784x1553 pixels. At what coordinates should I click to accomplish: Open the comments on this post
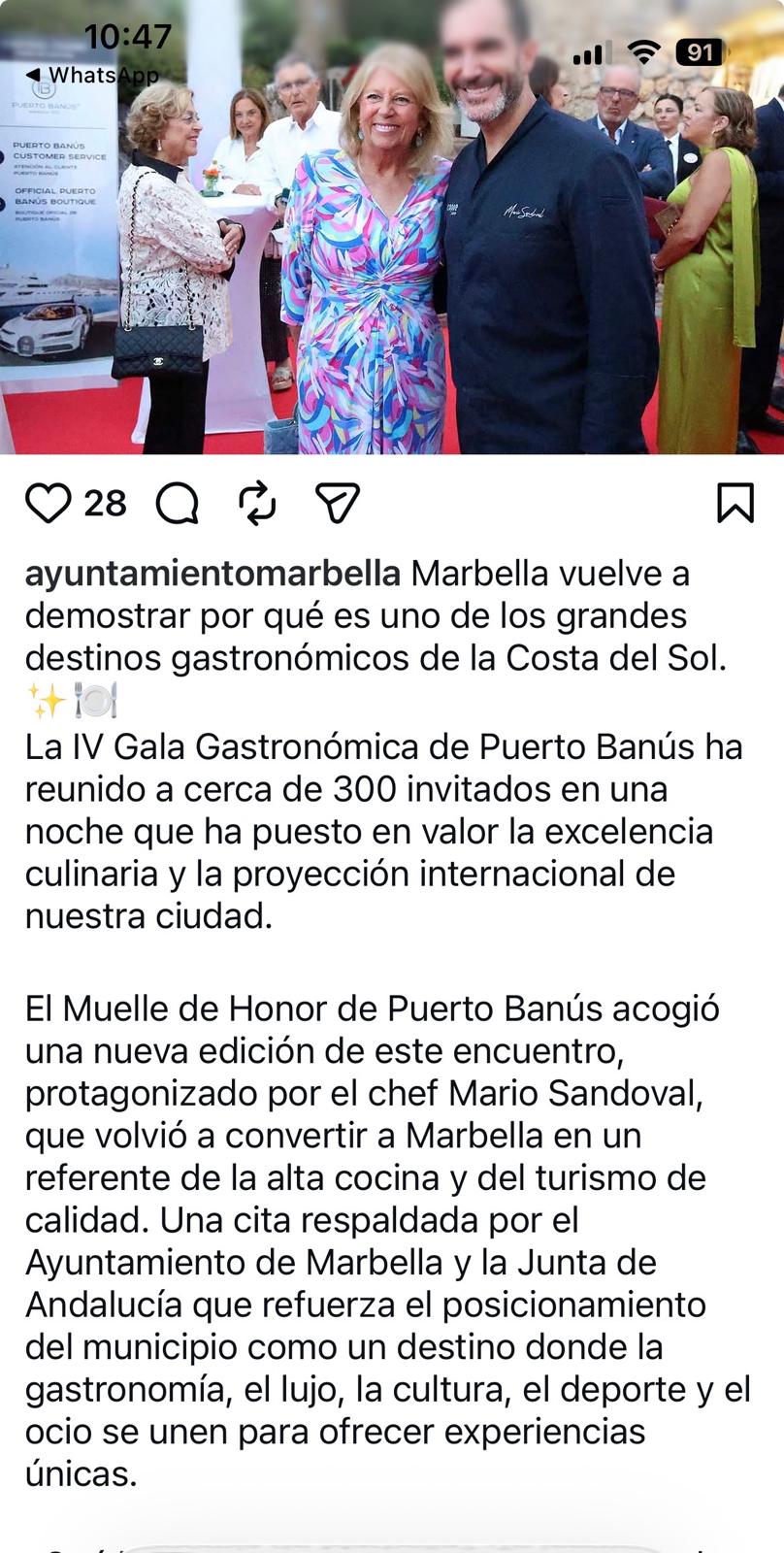(178, 504)
